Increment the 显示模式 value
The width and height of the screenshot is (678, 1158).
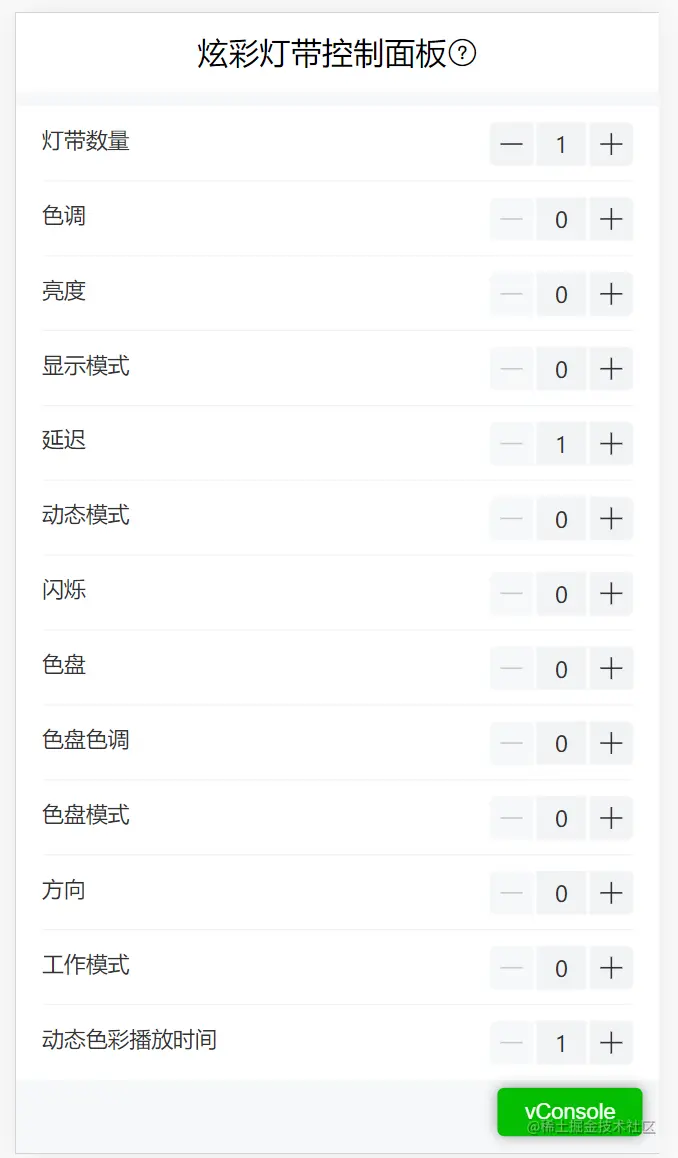click(x=611, y=369)
